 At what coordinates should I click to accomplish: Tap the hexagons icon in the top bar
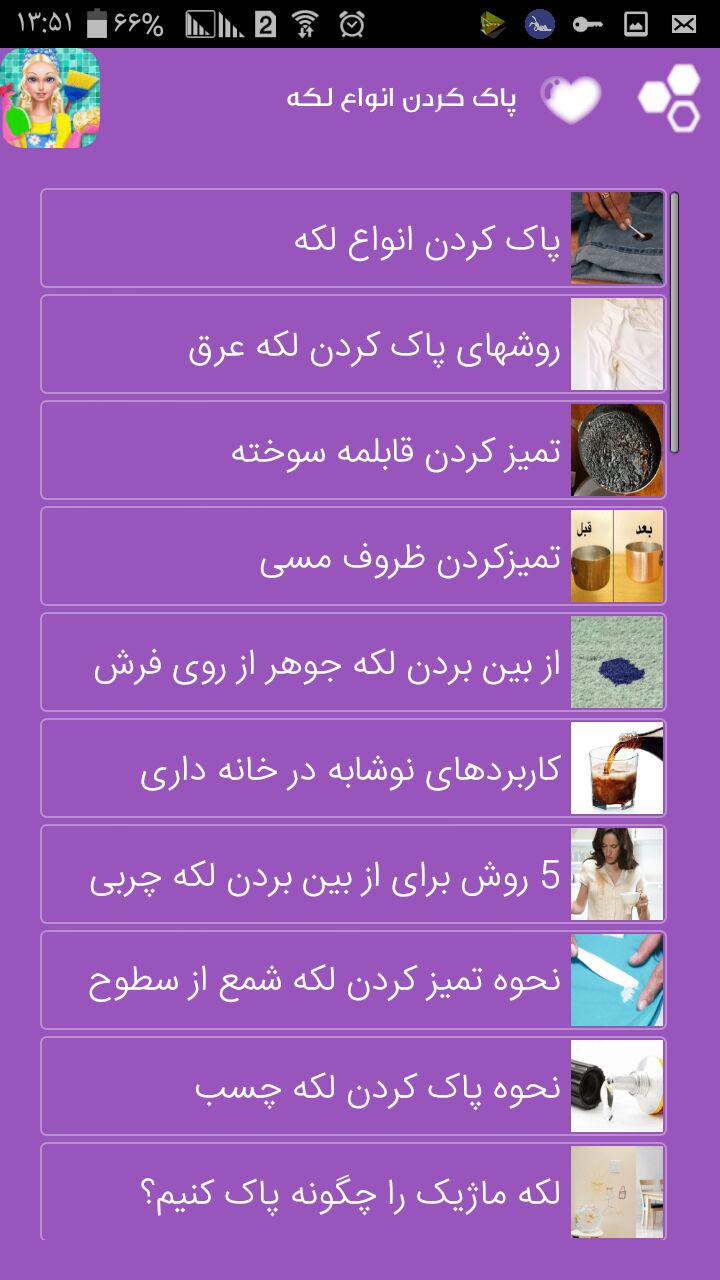coord(670,98)
